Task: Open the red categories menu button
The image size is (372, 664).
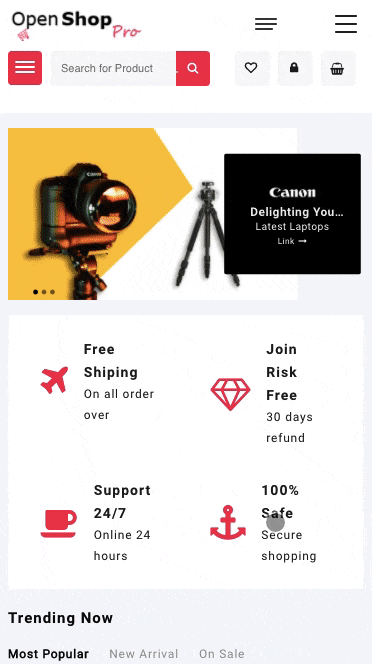Action: click(25, 68)
